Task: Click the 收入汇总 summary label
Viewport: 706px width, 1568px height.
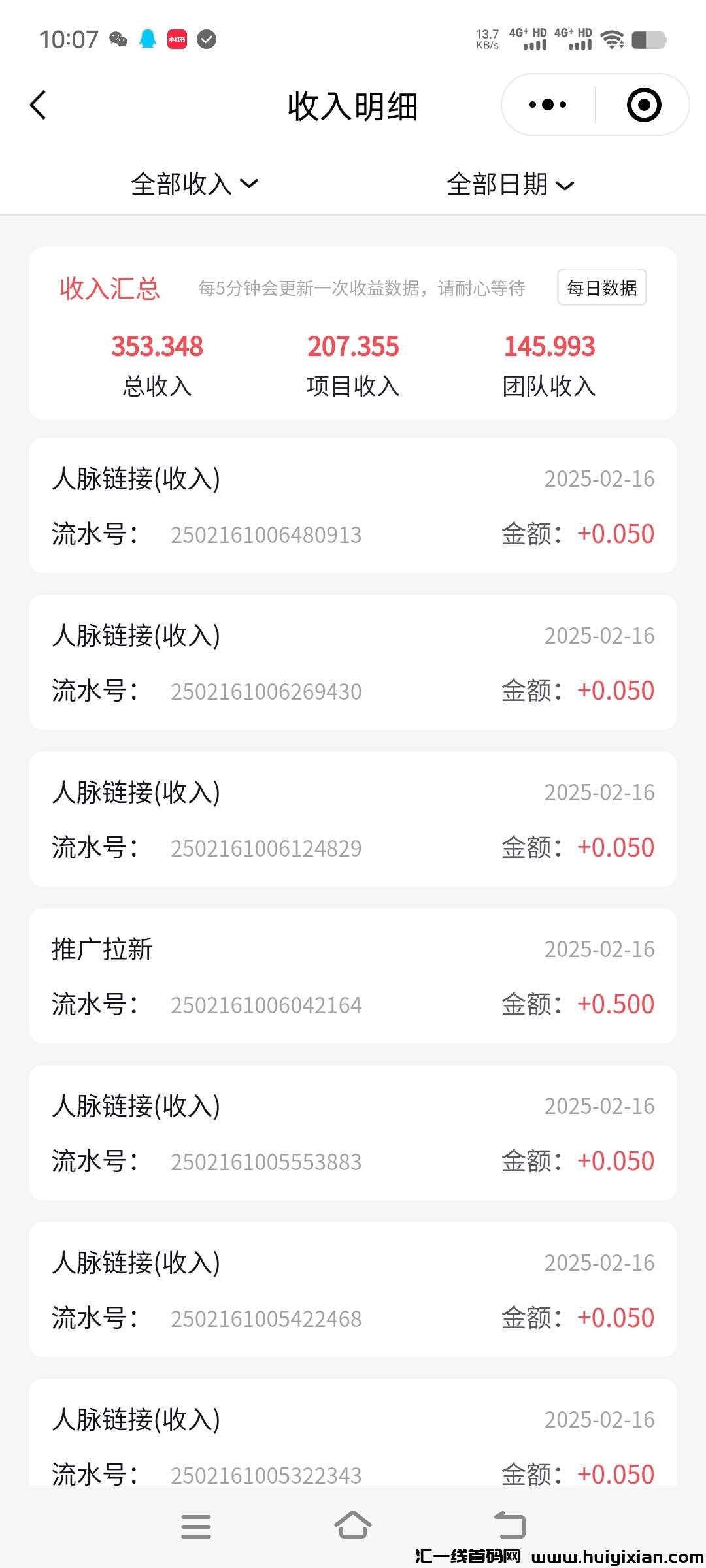Action: click(x=110, y=289)
